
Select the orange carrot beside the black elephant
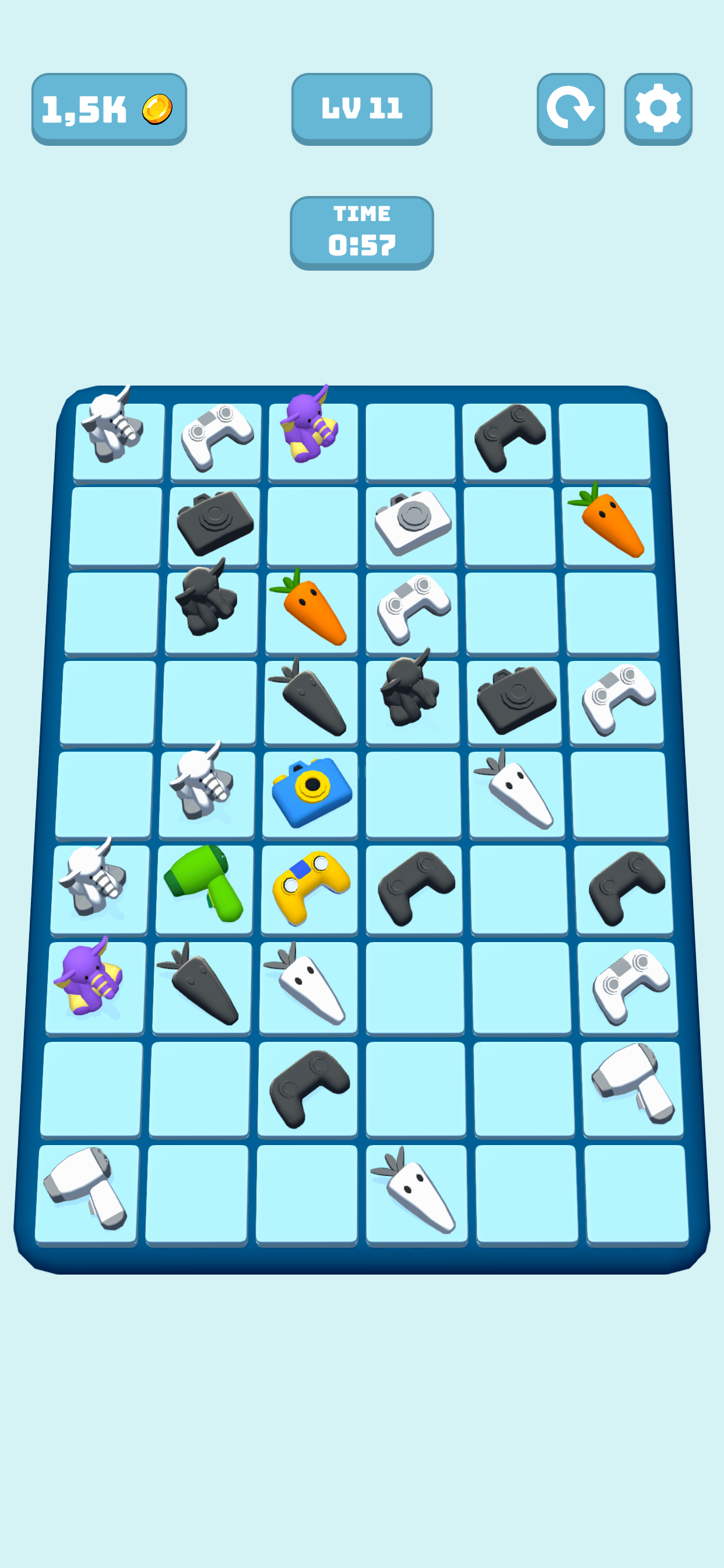pos(311,610)
